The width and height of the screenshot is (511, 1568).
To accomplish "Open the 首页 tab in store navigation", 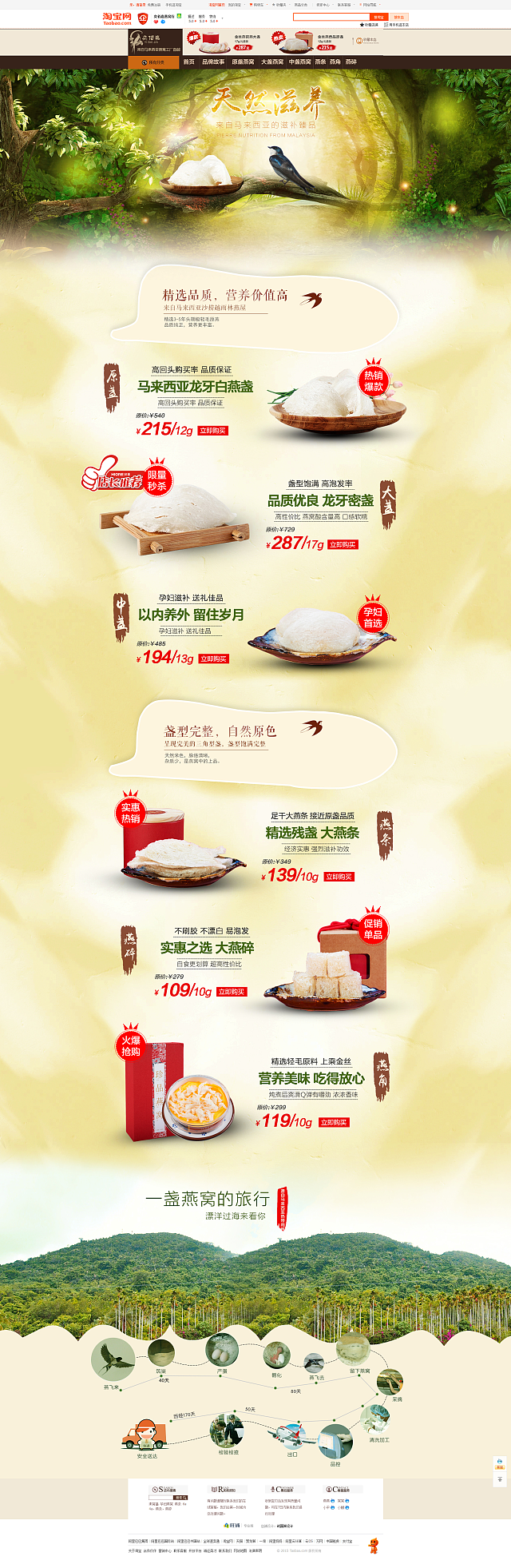I will (x=188, y=62).
